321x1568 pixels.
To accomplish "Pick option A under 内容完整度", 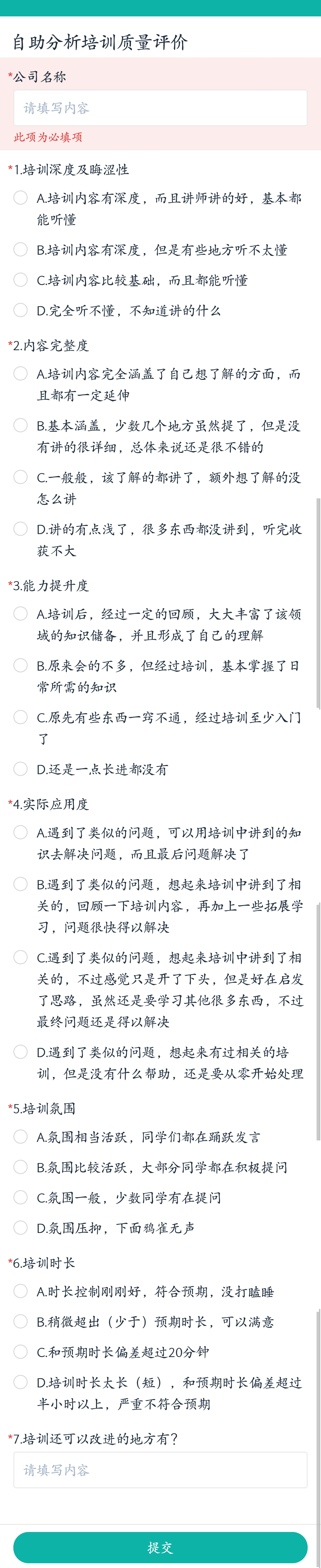I will point(21,374).
